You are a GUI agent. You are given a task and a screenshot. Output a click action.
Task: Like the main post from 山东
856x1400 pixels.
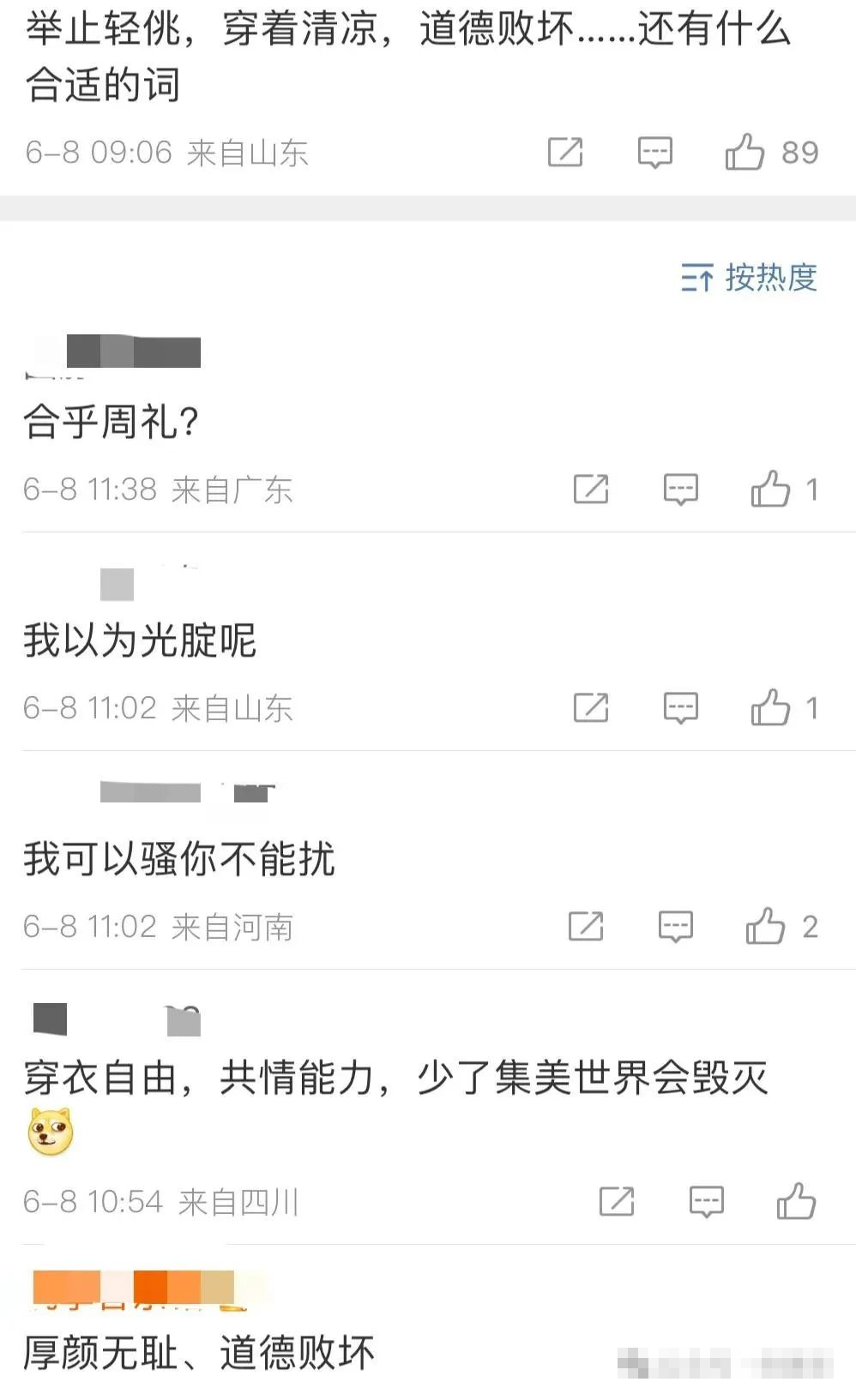pos(744,152)
